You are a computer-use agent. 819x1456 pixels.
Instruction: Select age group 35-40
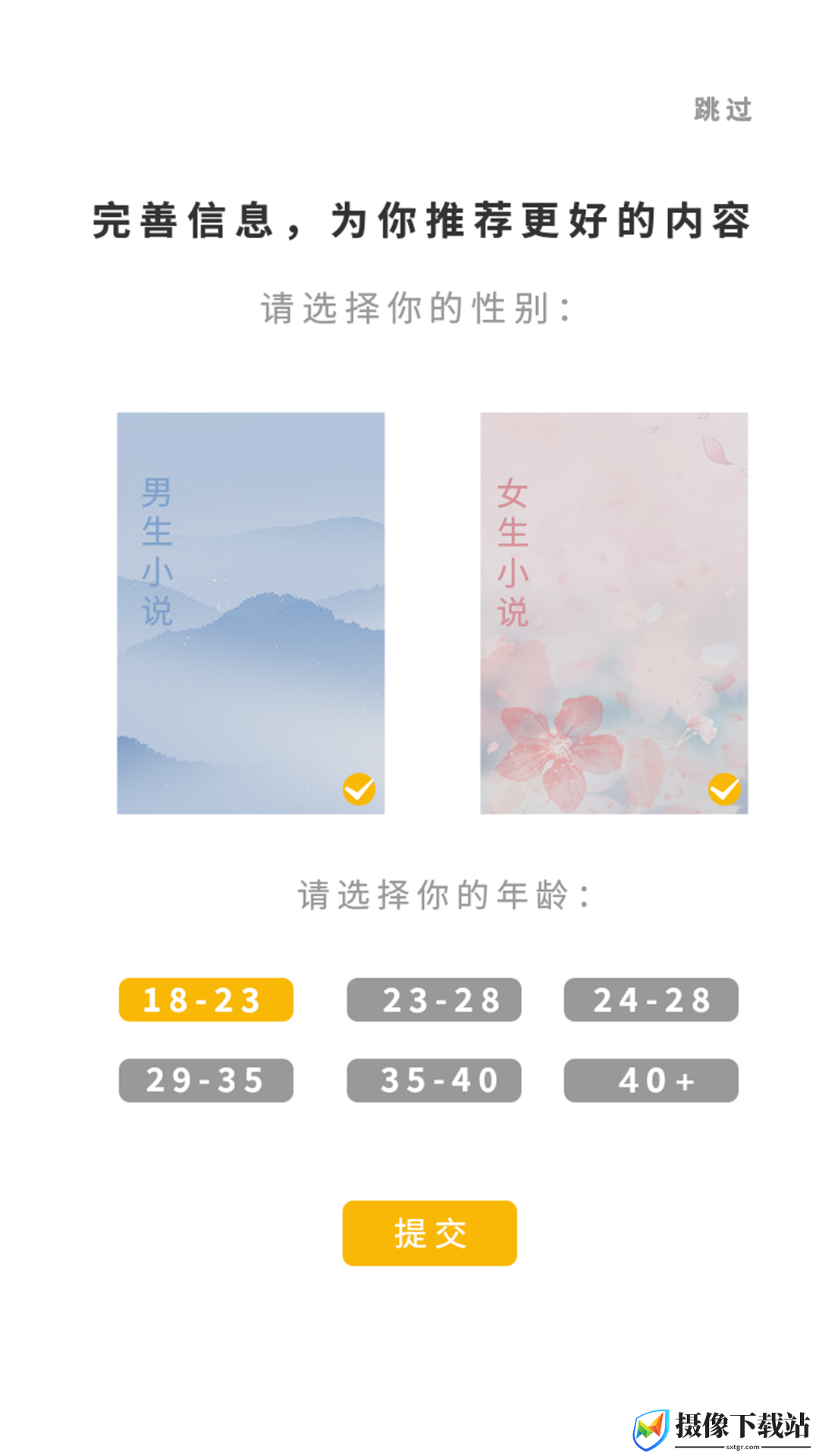434,1080
